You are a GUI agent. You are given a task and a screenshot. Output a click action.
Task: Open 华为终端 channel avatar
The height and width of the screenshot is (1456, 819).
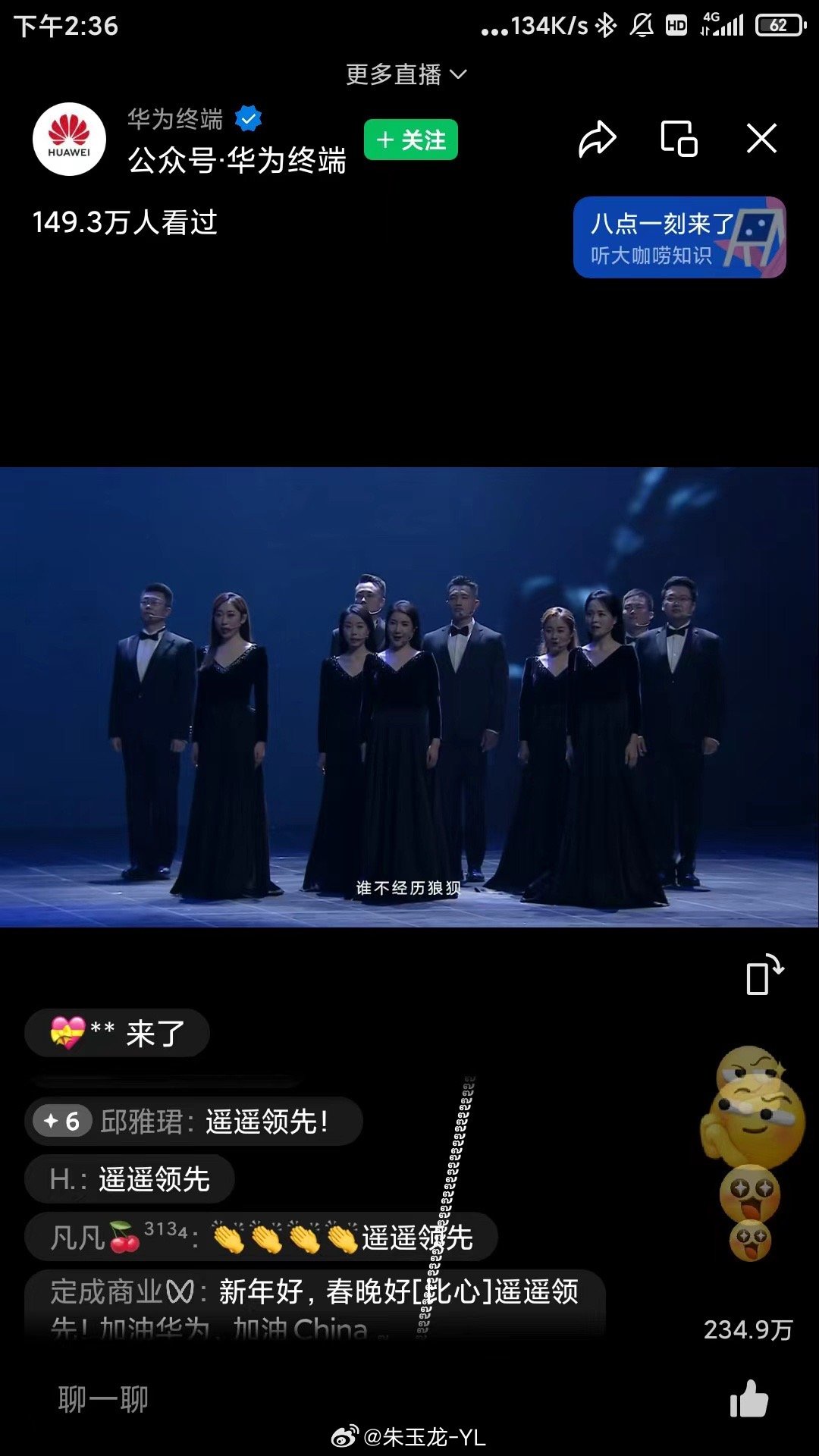click(x=69, y=140)
